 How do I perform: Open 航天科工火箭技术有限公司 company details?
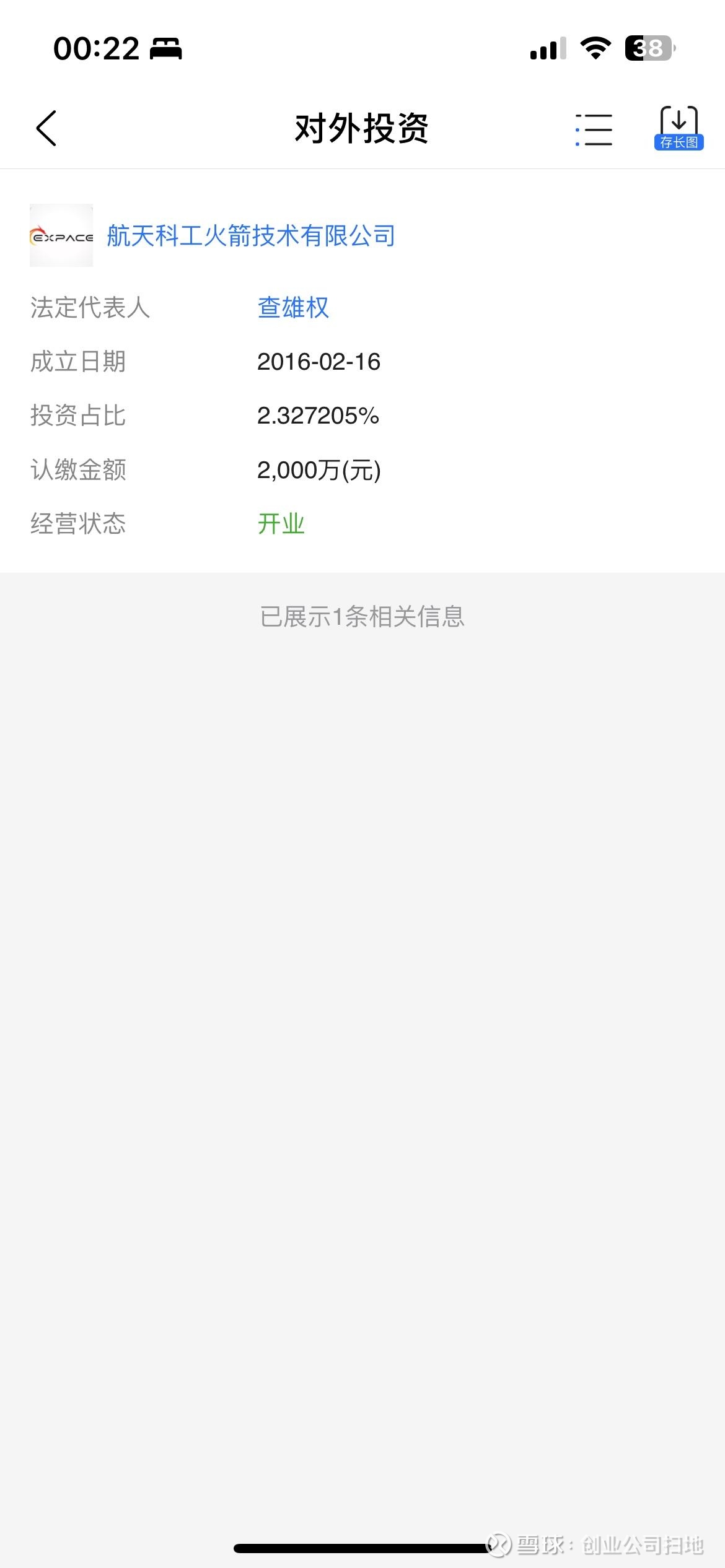coord(251,235)
